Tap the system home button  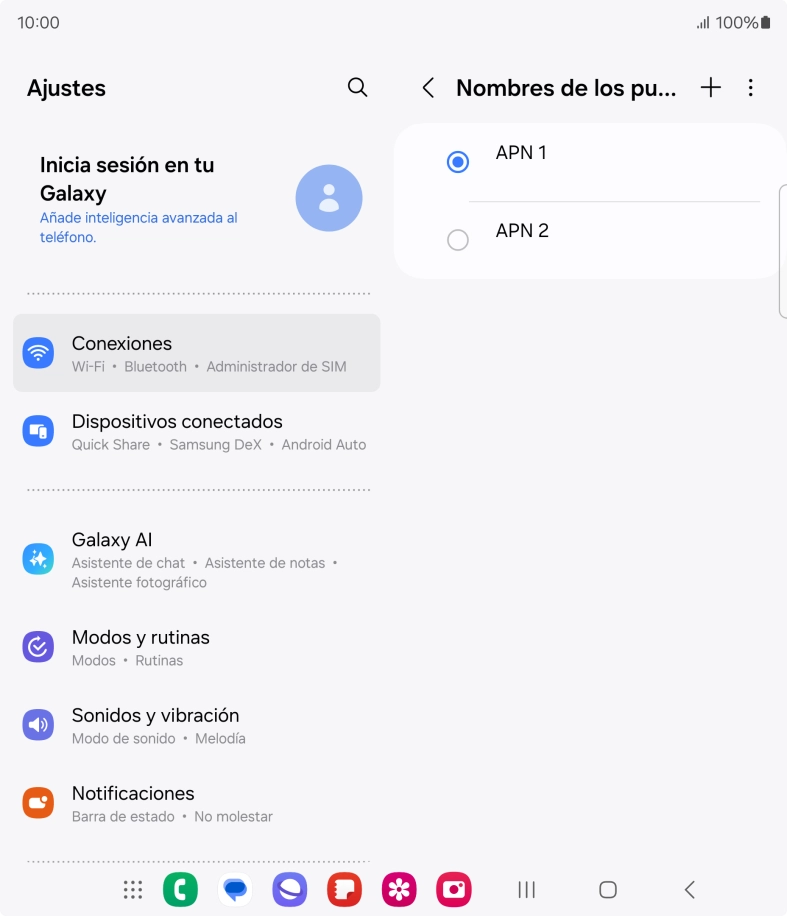pyautogui.click(x=607, y=889)
